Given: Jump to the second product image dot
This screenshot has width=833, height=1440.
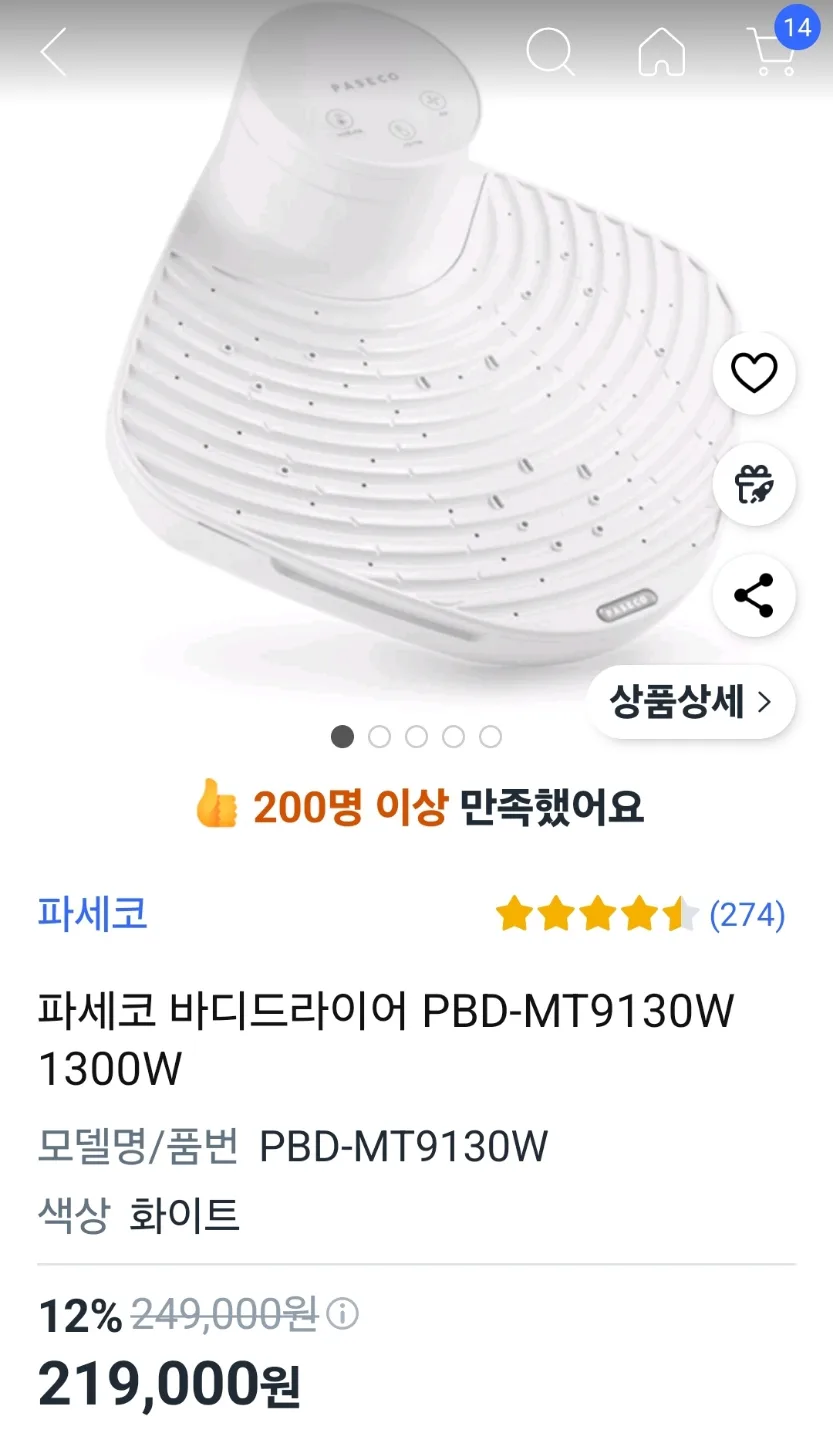Looking at the screenshot, I should click(x=379, y=737).
